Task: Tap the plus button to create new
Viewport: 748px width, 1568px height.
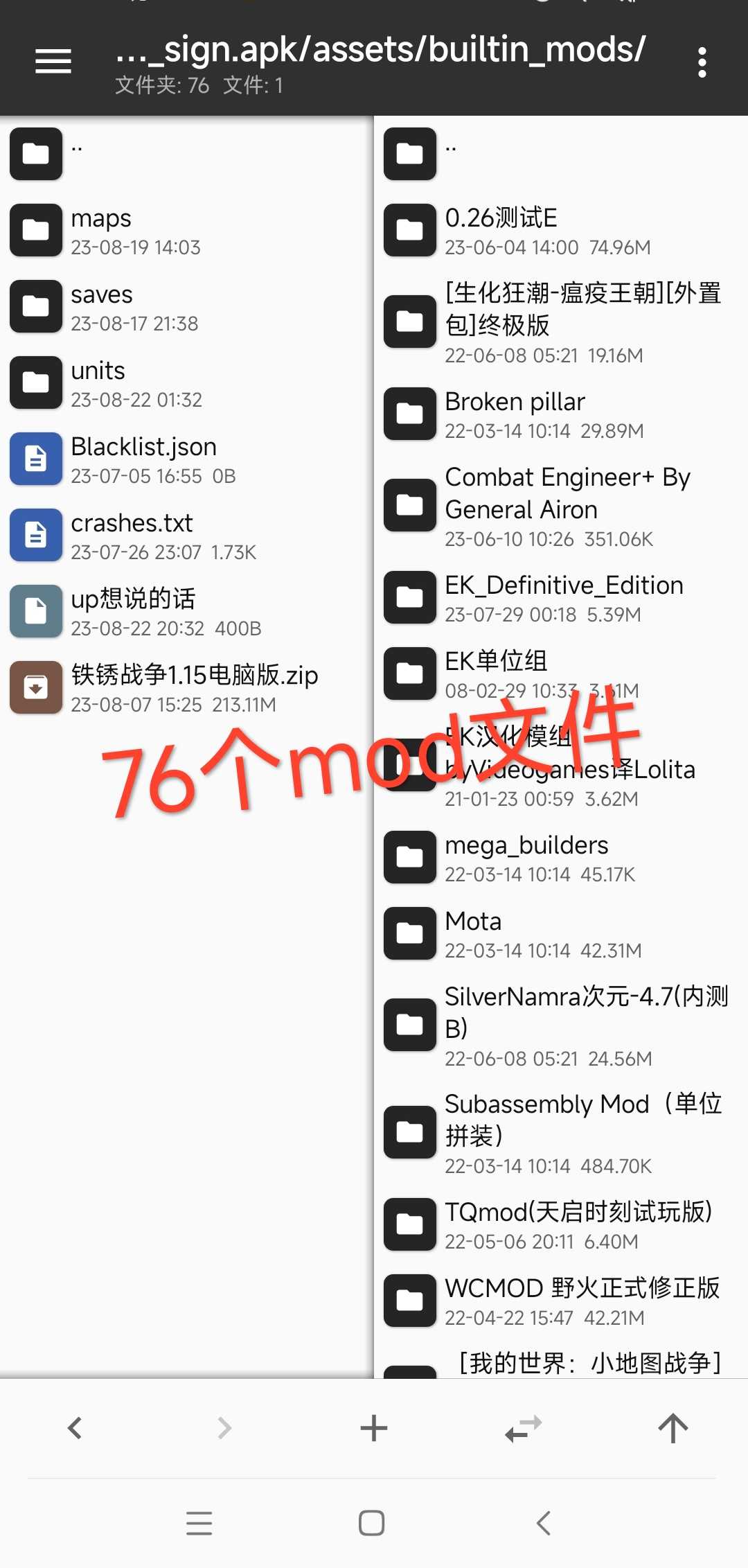Action: (x=374, y=1428)
